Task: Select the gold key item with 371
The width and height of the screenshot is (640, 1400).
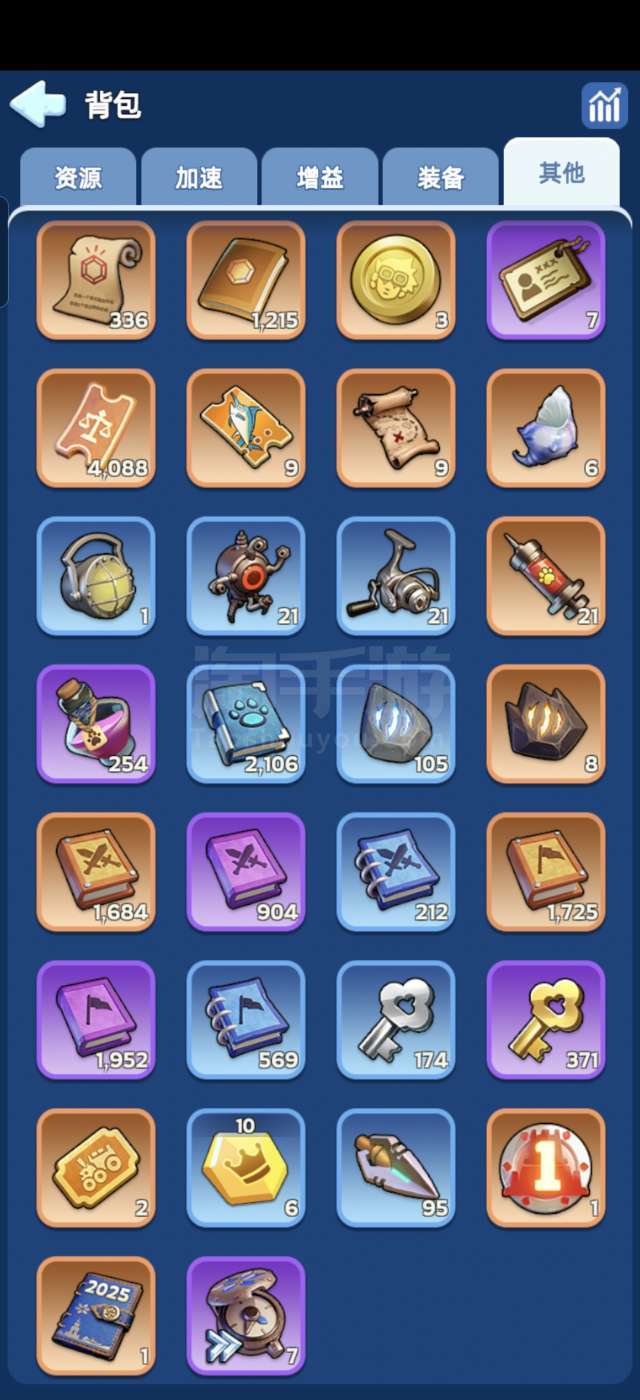Action: click(x=546, y=1021)
